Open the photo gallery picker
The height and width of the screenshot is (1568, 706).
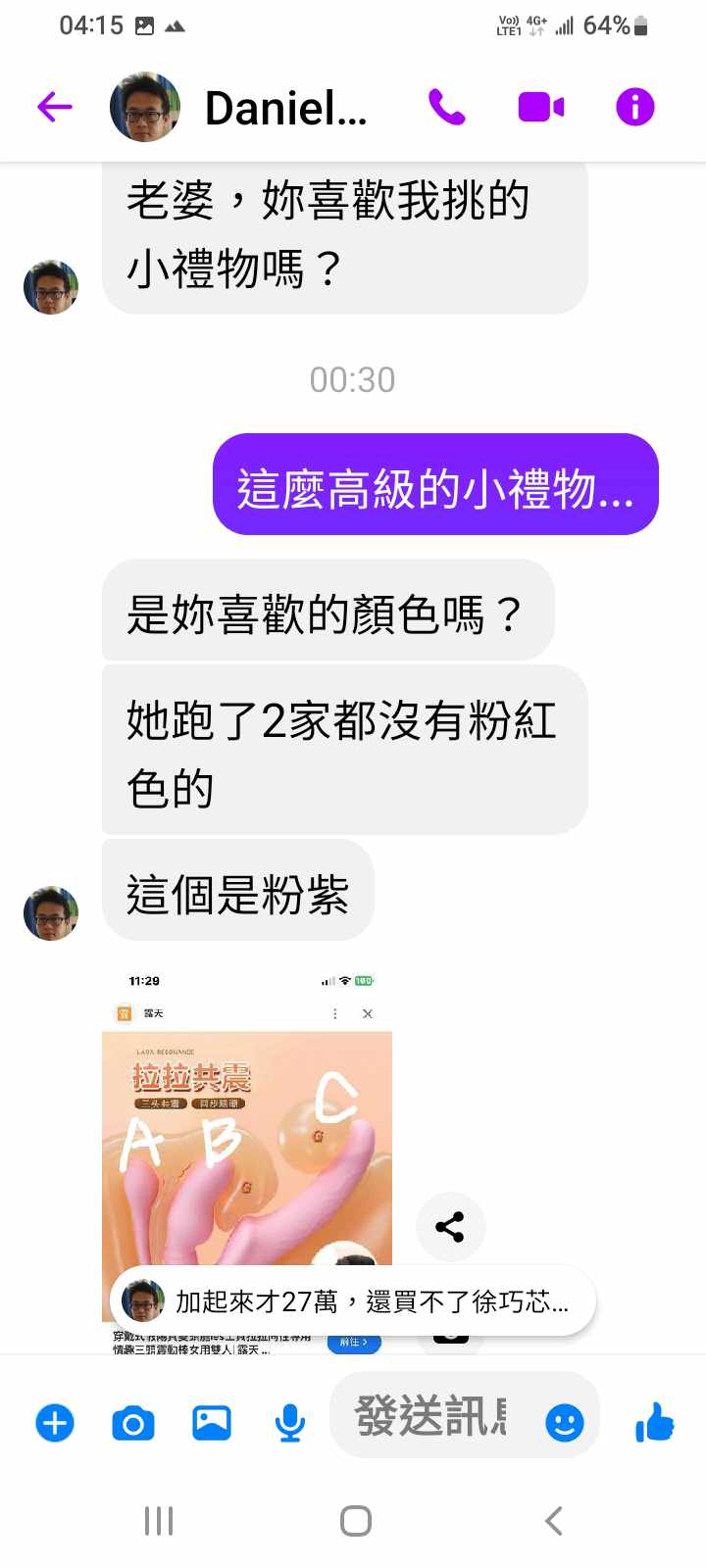211,1422
